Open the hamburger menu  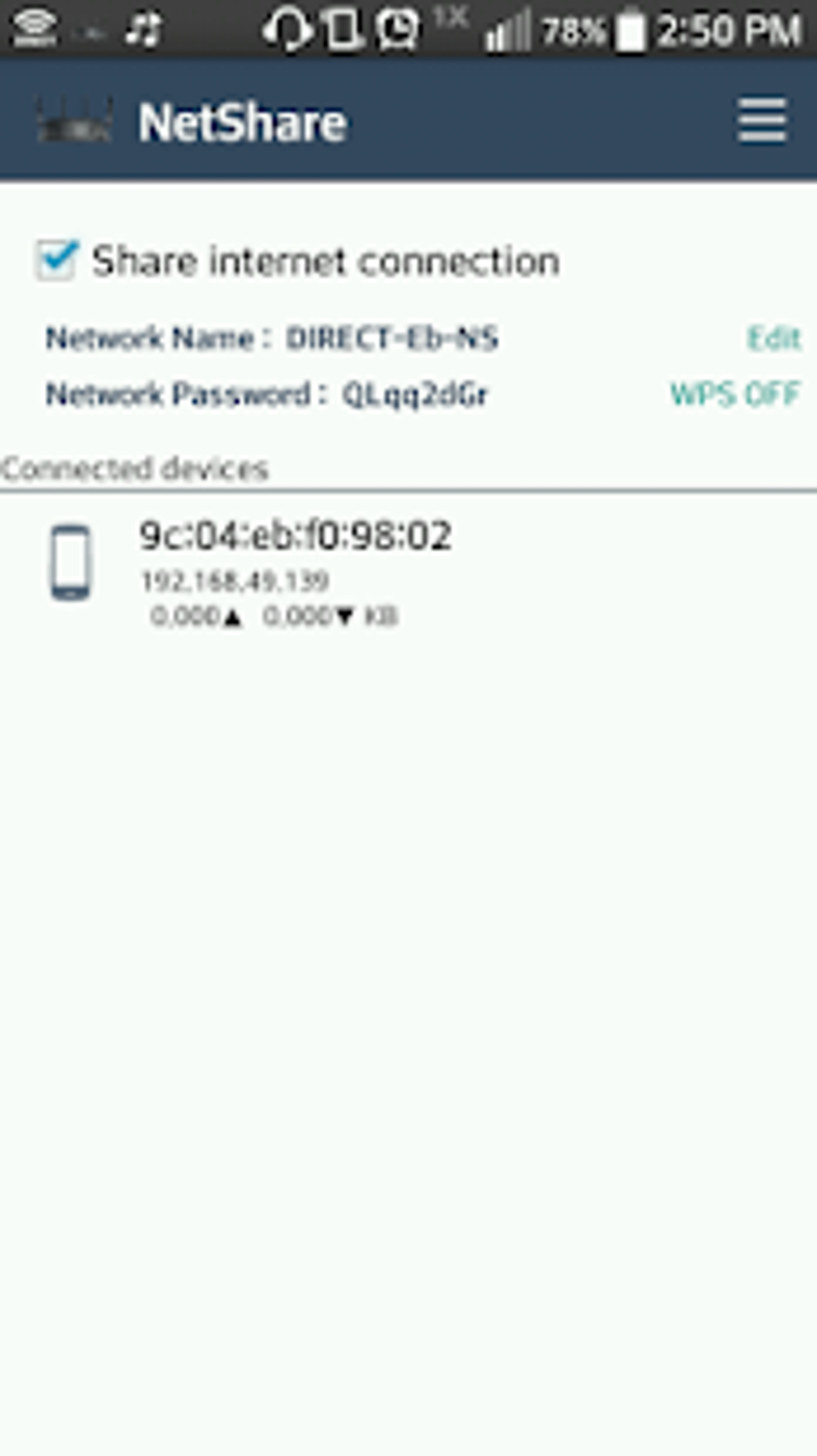pos(762,121)
